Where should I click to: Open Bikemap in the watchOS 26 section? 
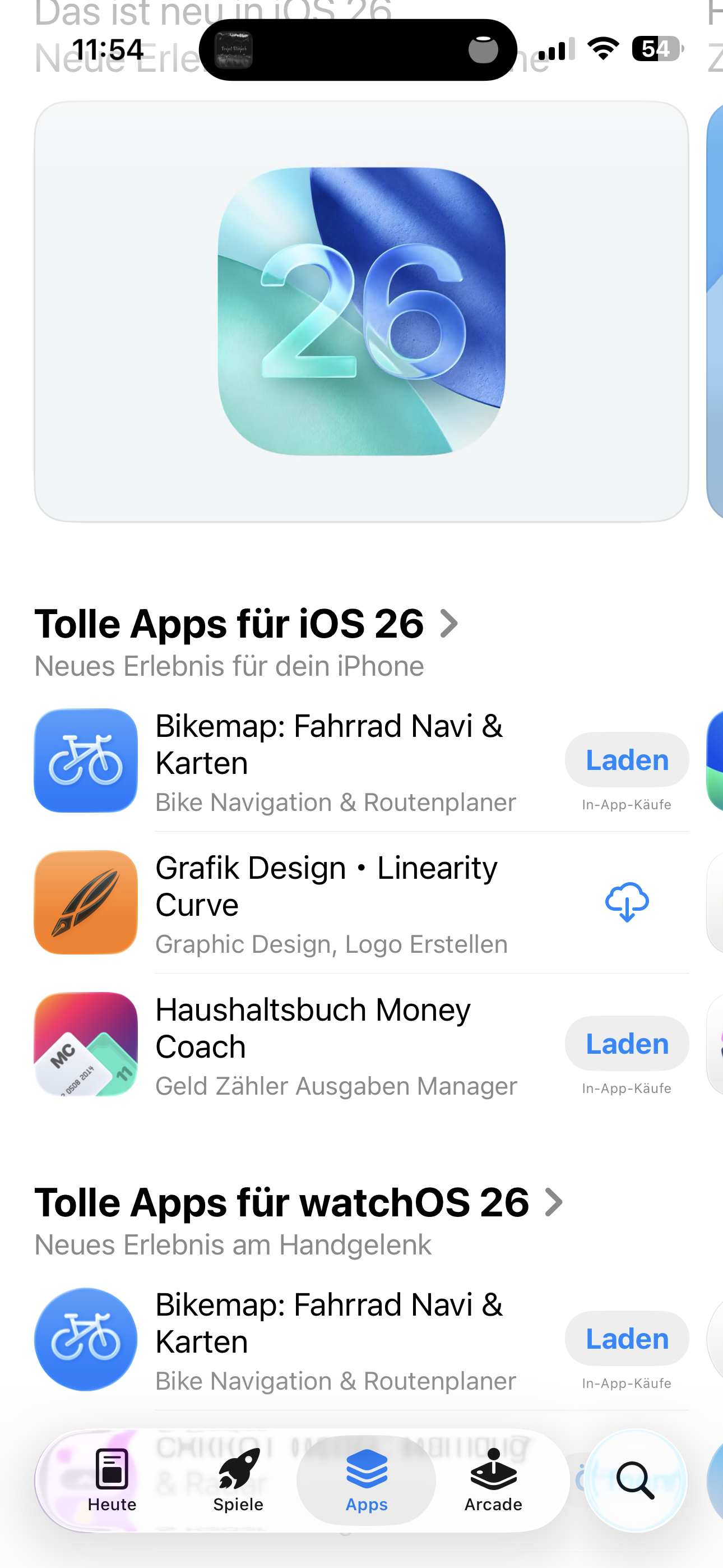[328, 1340]
